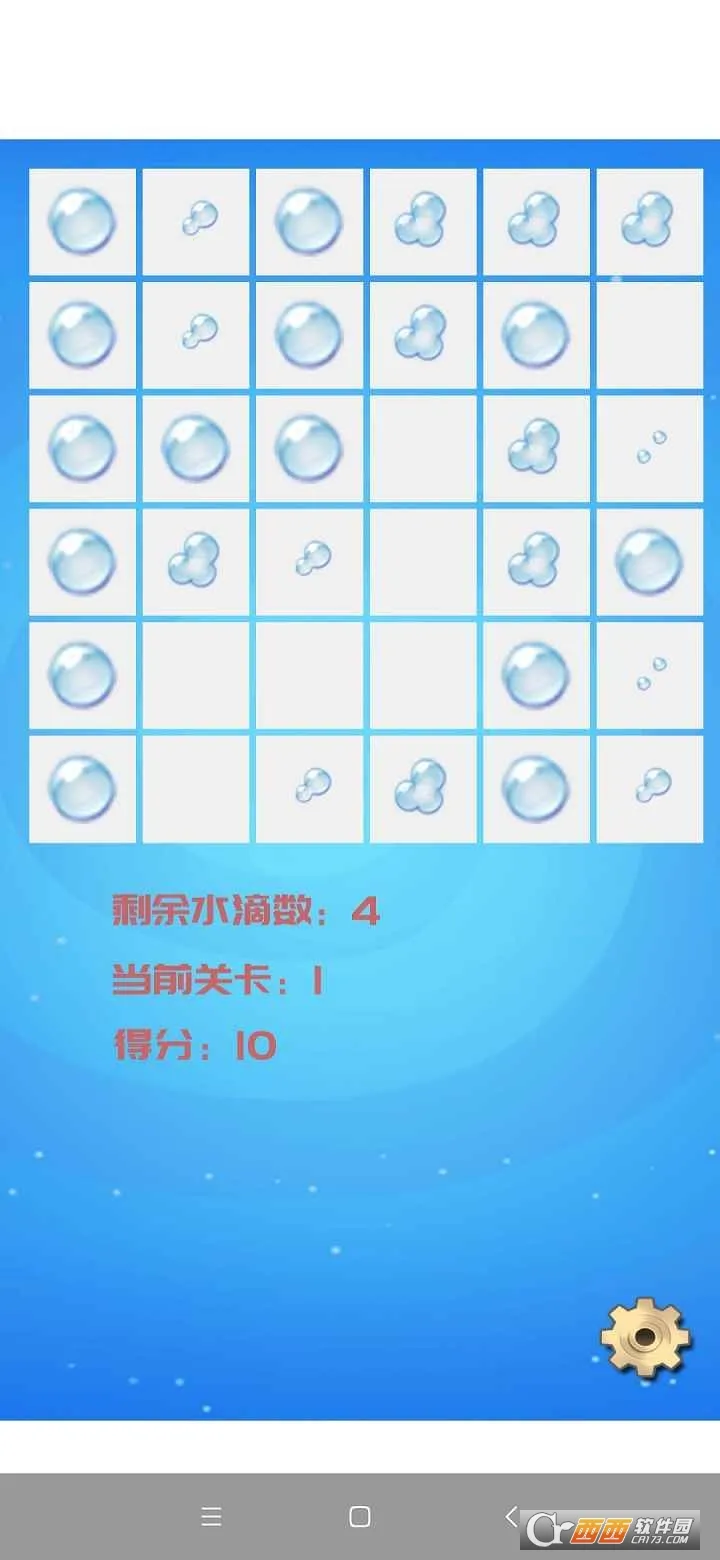This screenshot has height=1560, width=720.
Task: Tap the small droplet in row four, column three
Action: (313, 560)
